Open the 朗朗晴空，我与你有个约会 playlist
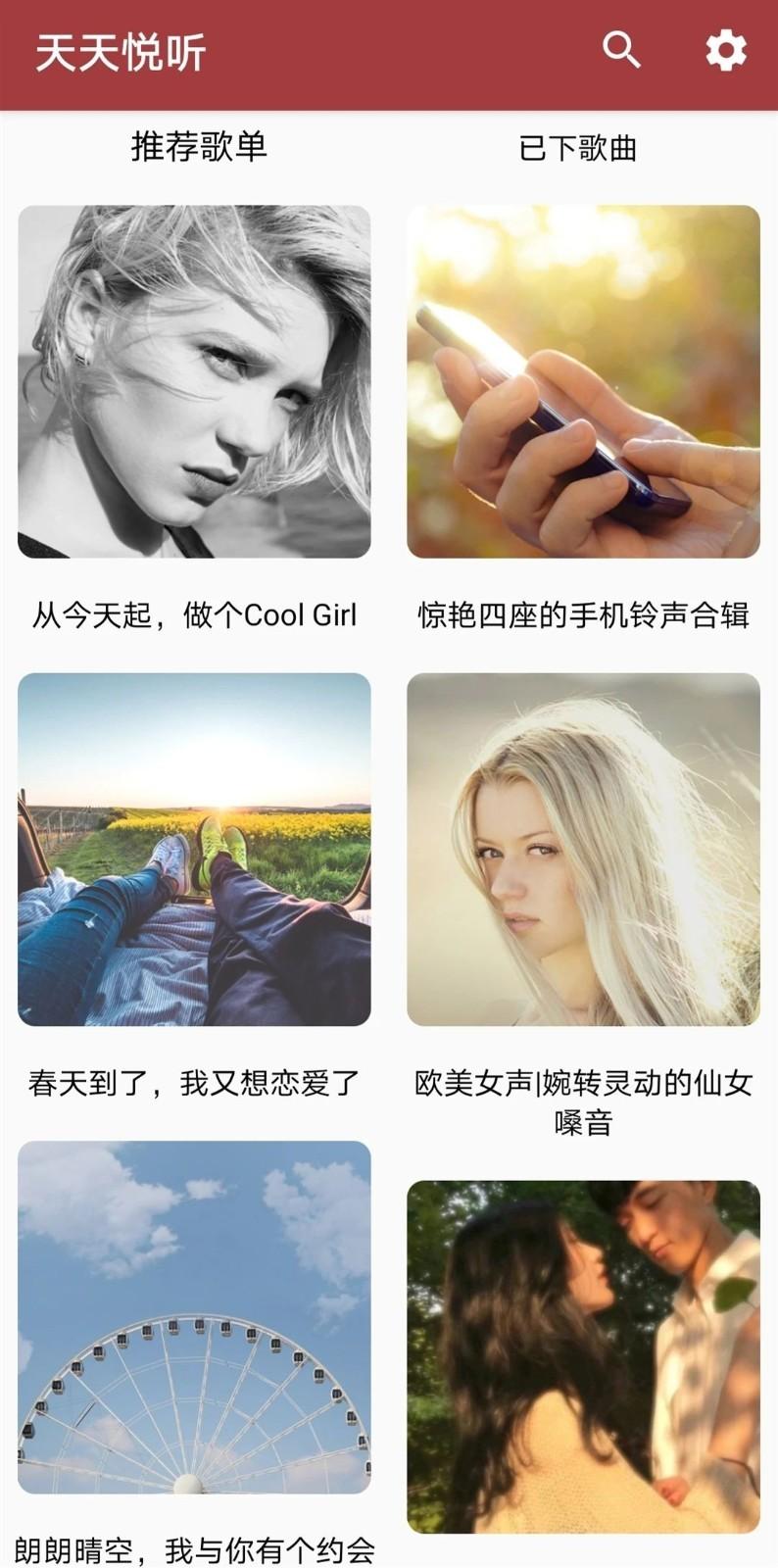The height and width of the screenshot is (1568, 778). (x=194, y=1316)
